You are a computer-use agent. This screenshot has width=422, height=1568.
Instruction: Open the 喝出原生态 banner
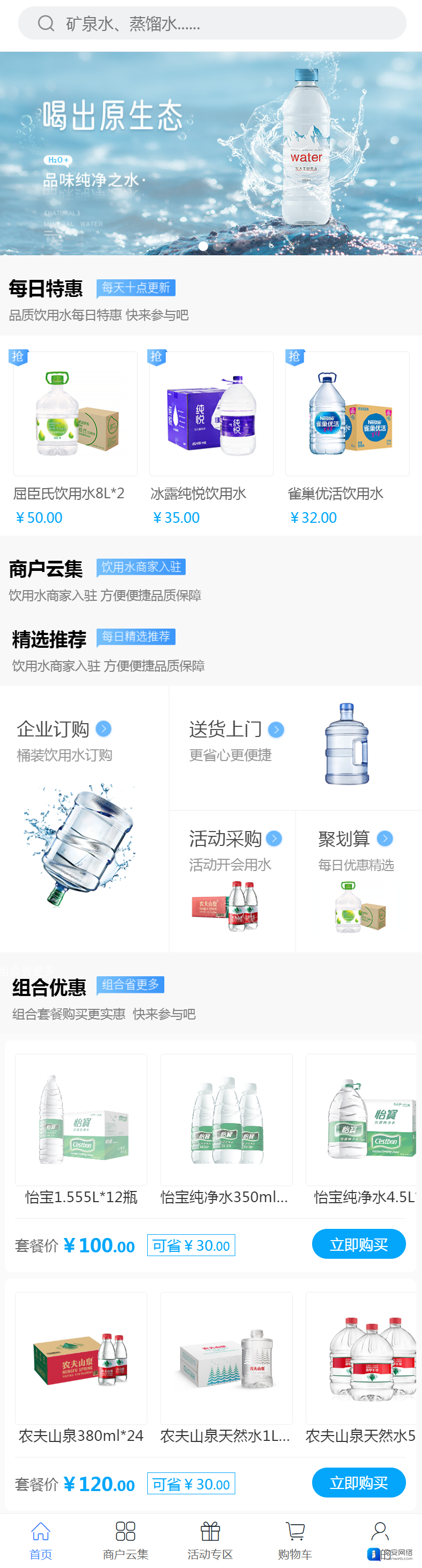(x=211, y=153)
